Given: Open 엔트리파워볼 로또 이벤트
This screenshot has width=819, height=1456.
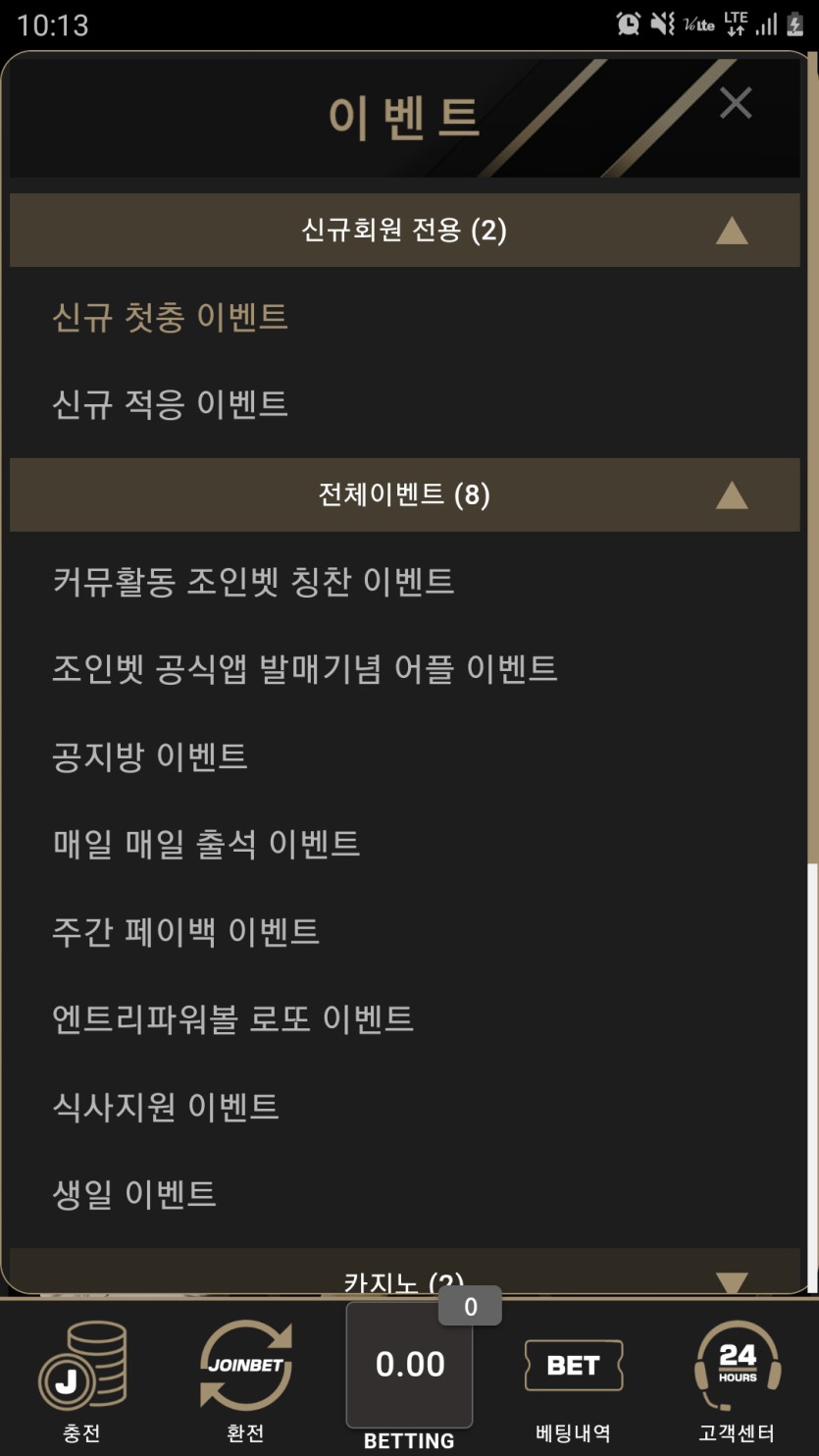Looking at the screenshot, I should 232,1018.
